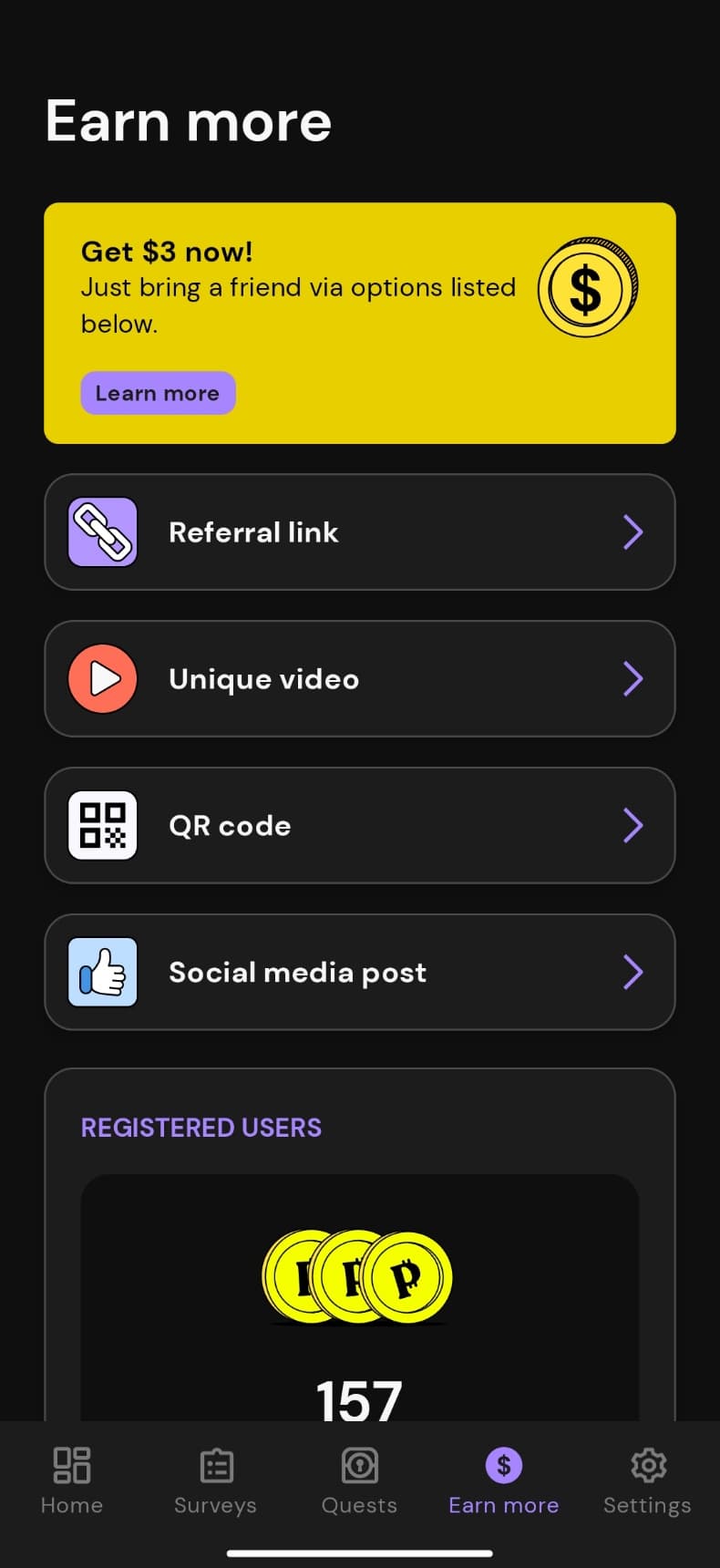
Task: Expand the Referral link row chevron
Action: [x=633, y=531]
